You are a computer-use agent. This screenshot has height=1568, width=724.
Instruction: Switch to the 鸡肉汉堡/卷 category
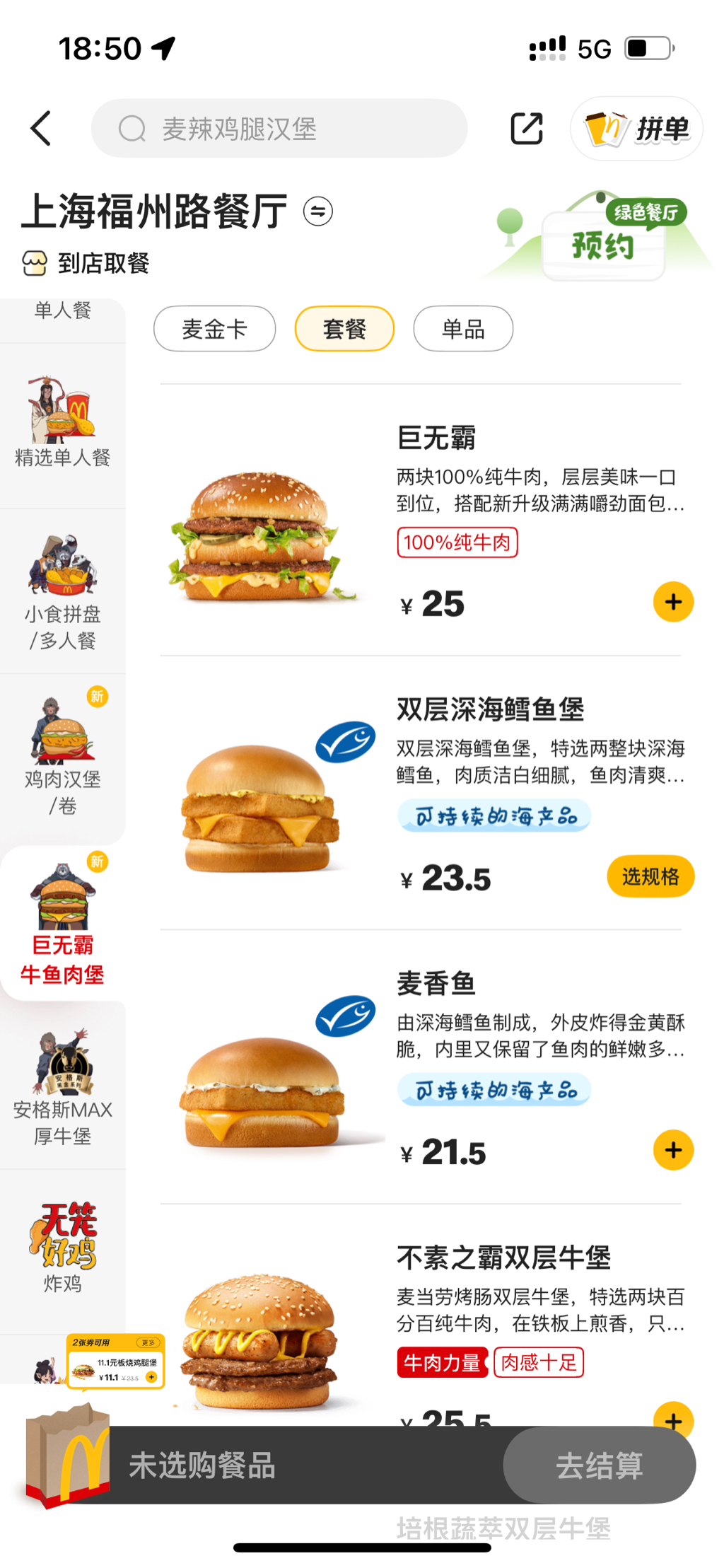(x=63, y=757)
